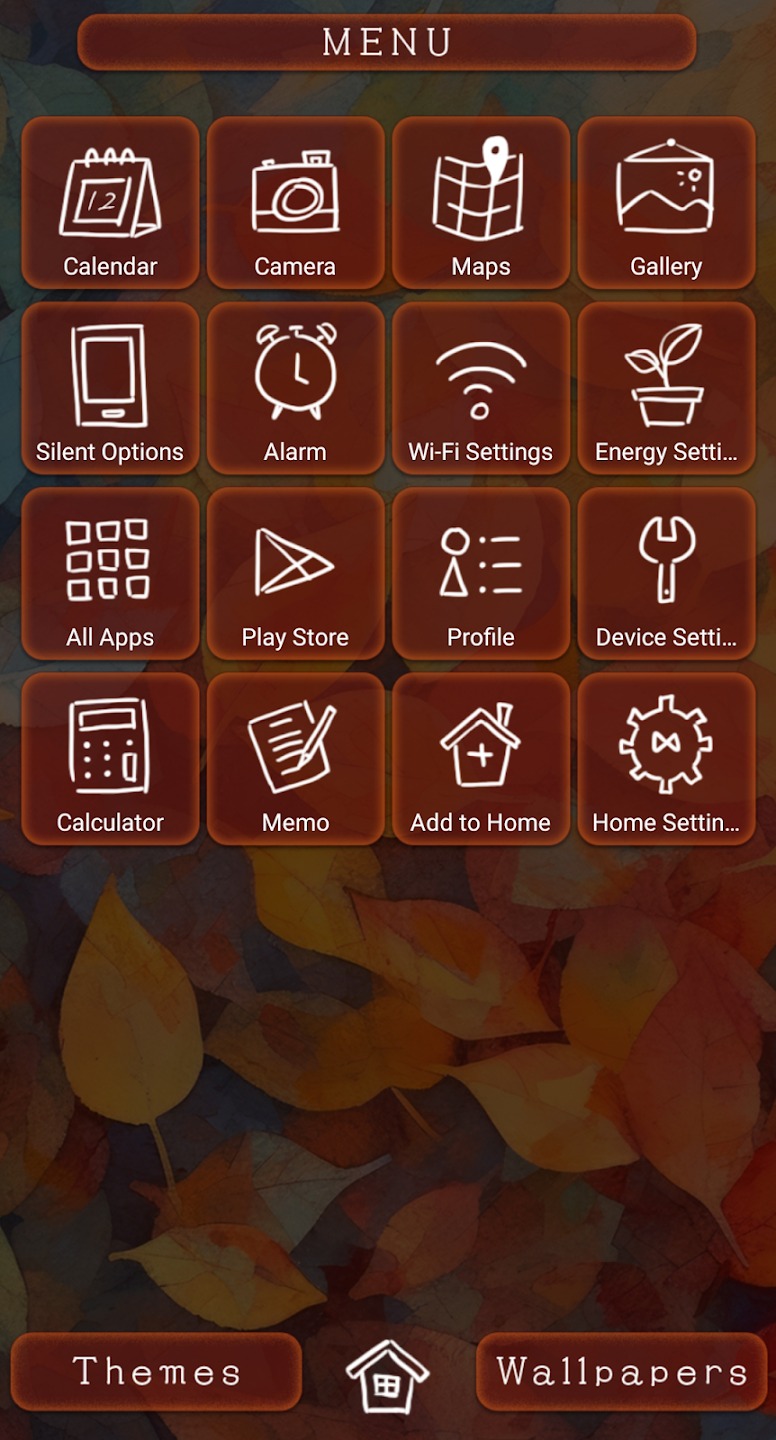Screen dimensions: 776x1440
Task: Open the Calendar app
Action: pos(110,203)
